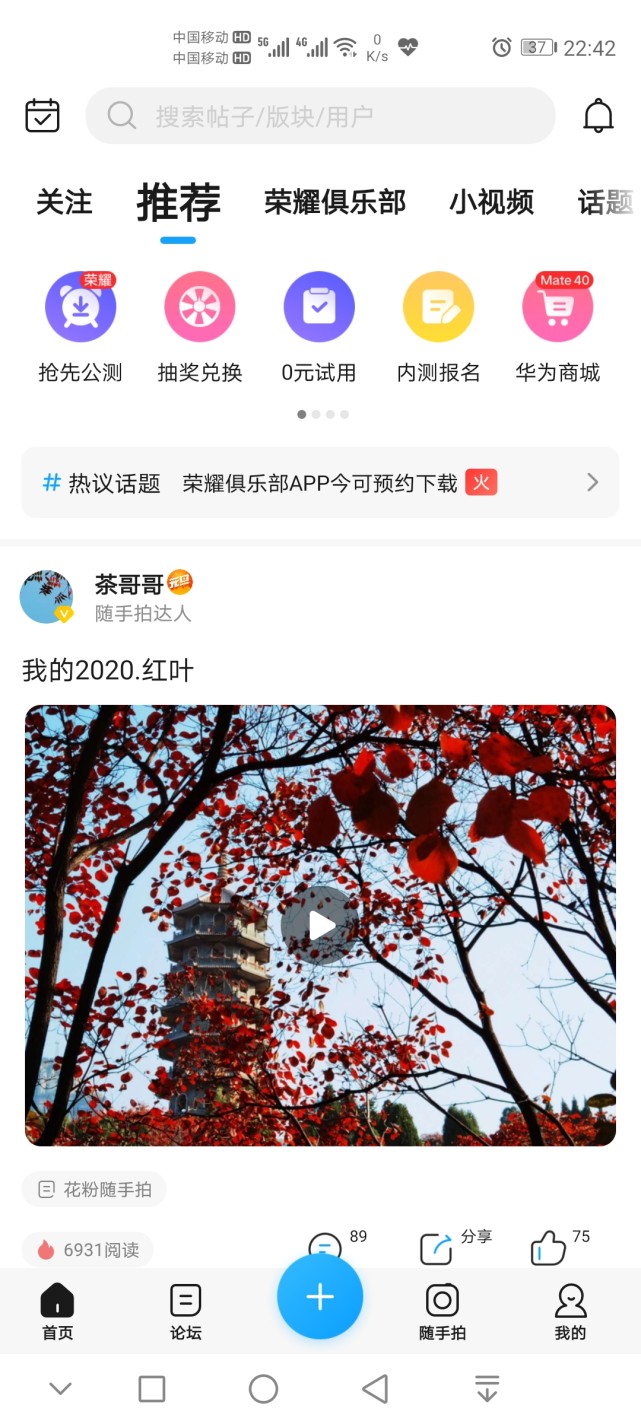Open the 0元试用 shortcut
The height and width of the screenshot is (1424, 641).
click(319, 308)
